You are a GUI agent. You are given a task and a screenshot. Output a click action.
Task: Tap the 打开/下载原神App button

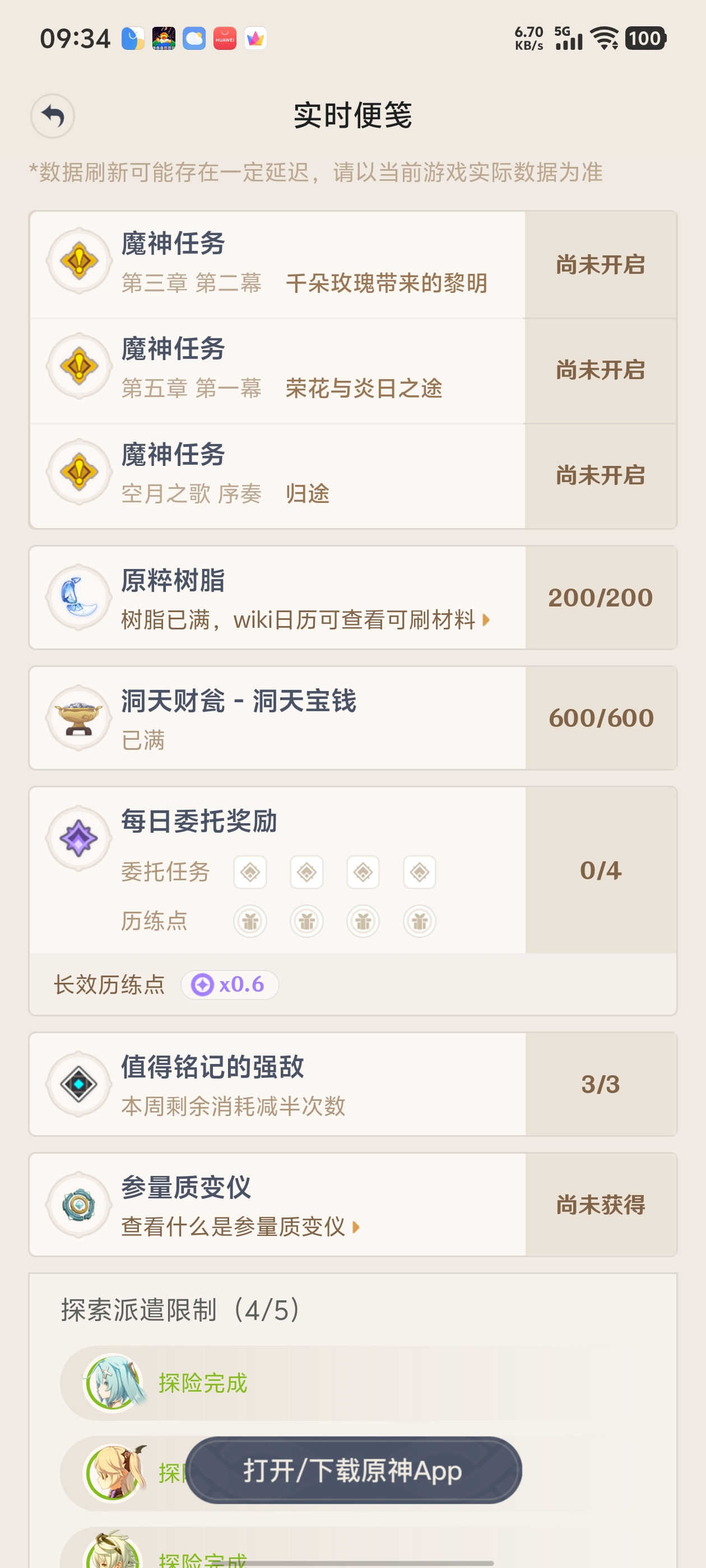tap(354, 1472)
